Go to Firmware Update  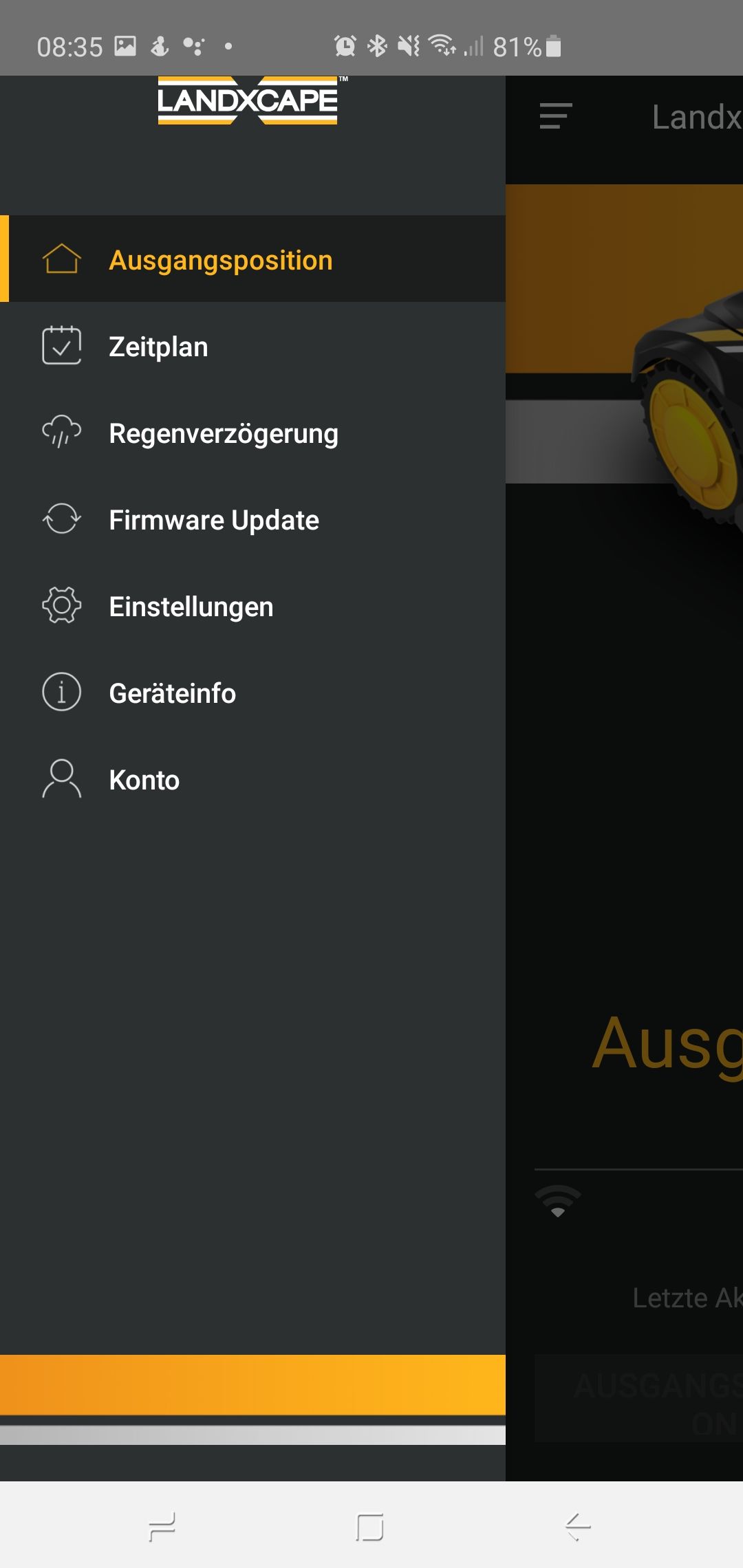tap(213, 520)
